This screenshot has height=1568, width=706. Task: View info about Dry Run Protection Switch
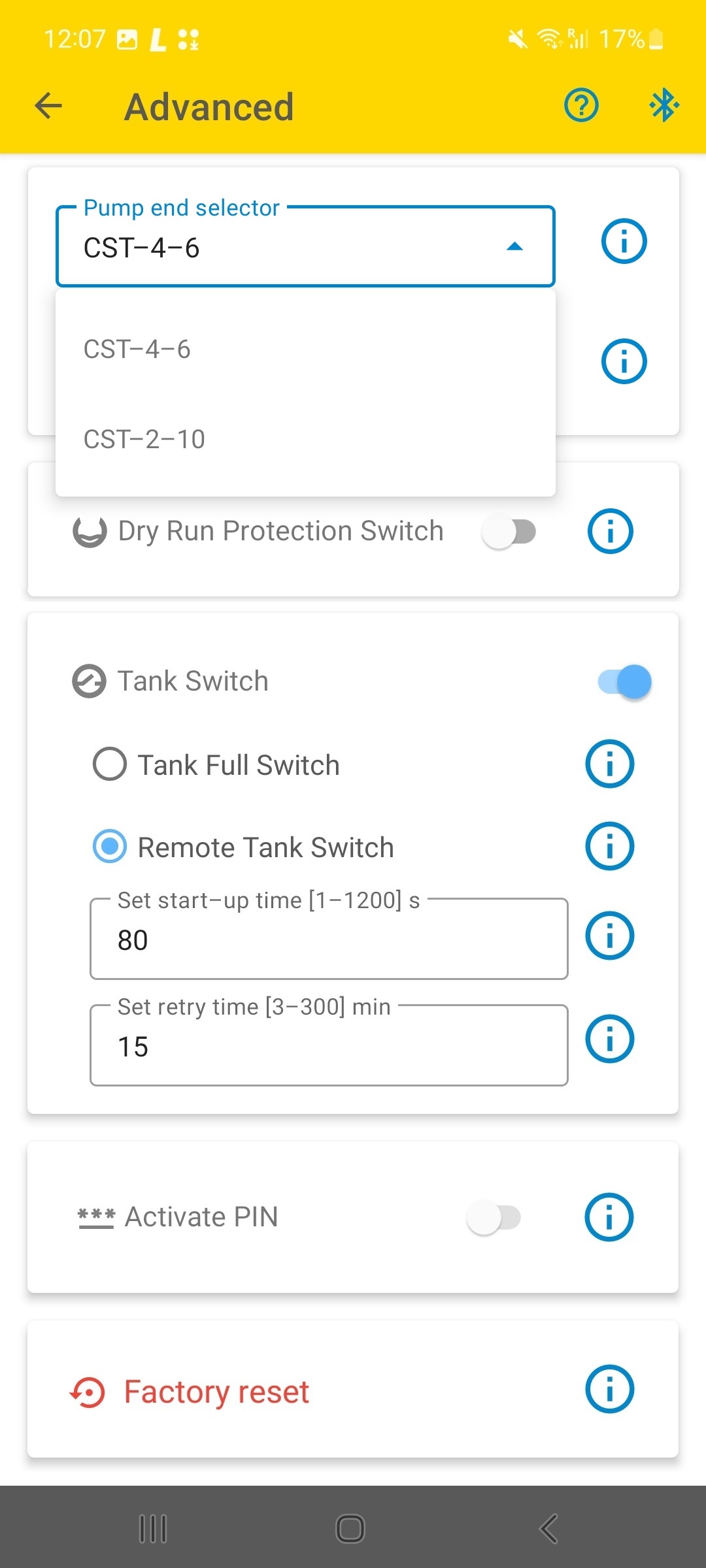tap(610, 531)
